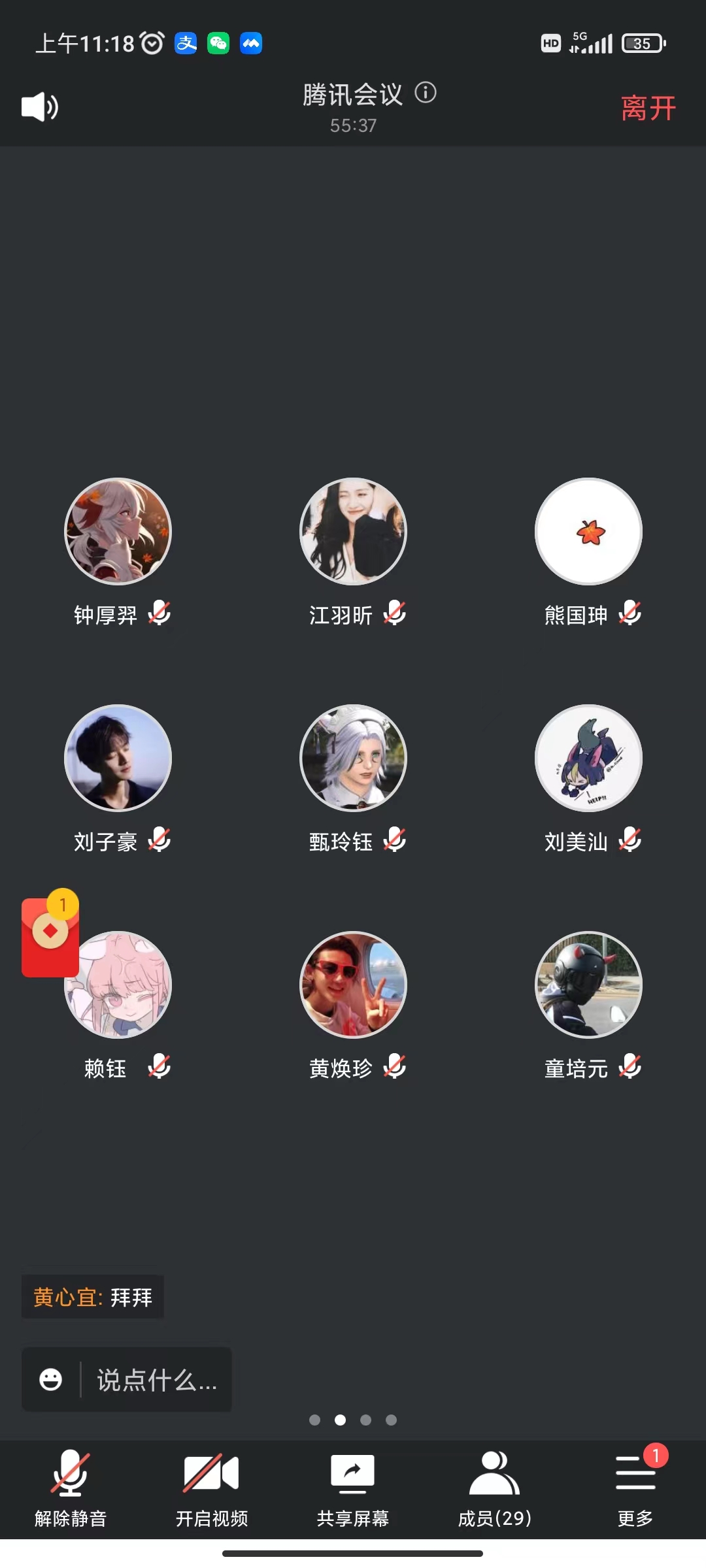Select participant 熊国珅's avatar
Screen dimensions: 706x1568
588,531
